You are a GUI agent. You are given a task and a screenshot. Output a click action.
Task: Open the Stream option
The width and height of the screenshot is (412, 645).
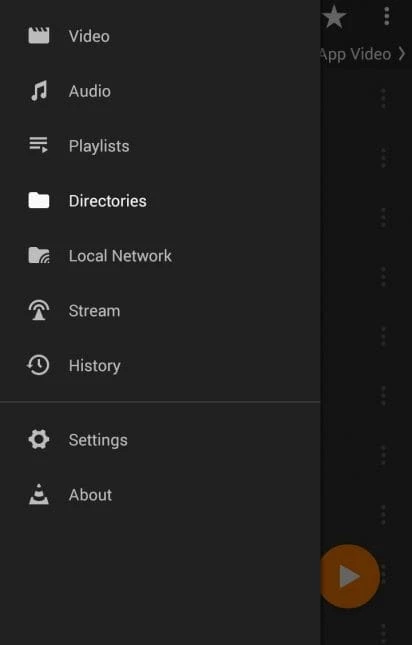(x=160, y=311)
